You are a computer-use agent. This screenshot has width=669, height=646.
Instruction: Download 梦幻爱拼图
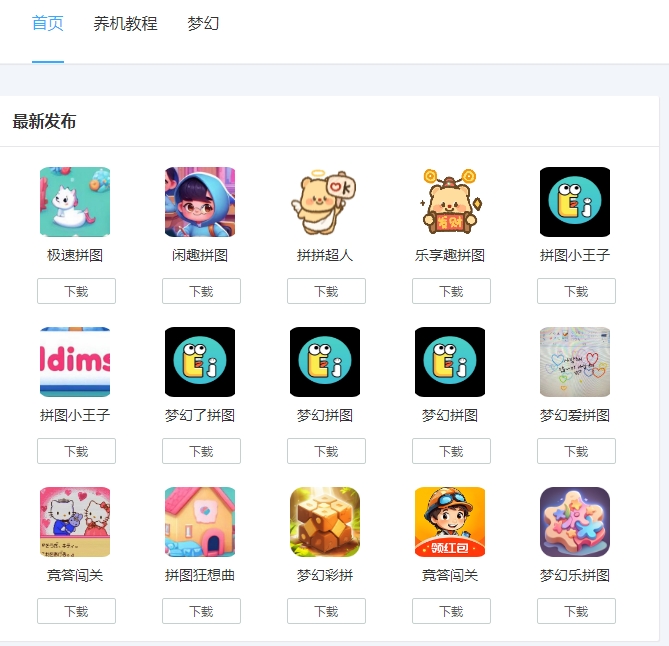tap(576, 451)
